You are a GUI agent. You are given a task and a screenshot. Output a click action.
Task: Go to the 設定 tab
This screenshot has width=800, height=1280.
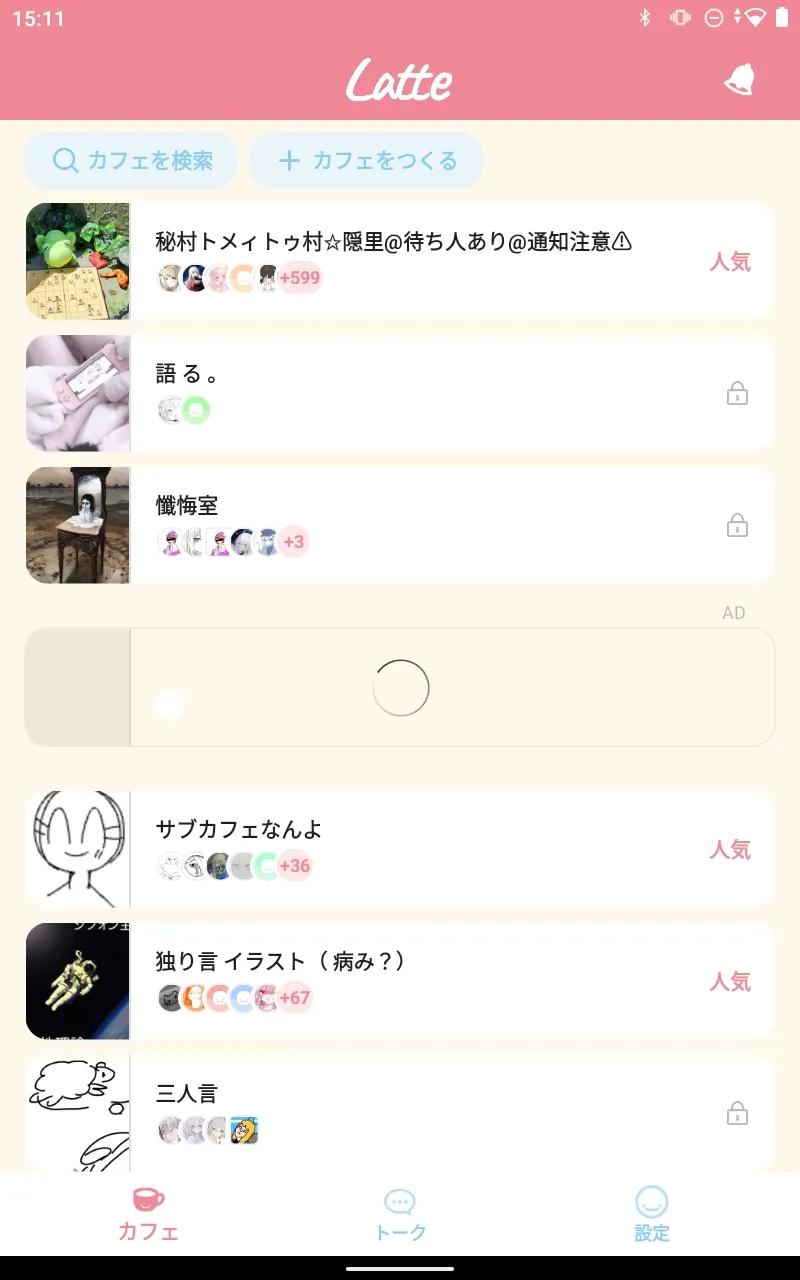[x=651, y=1215]
